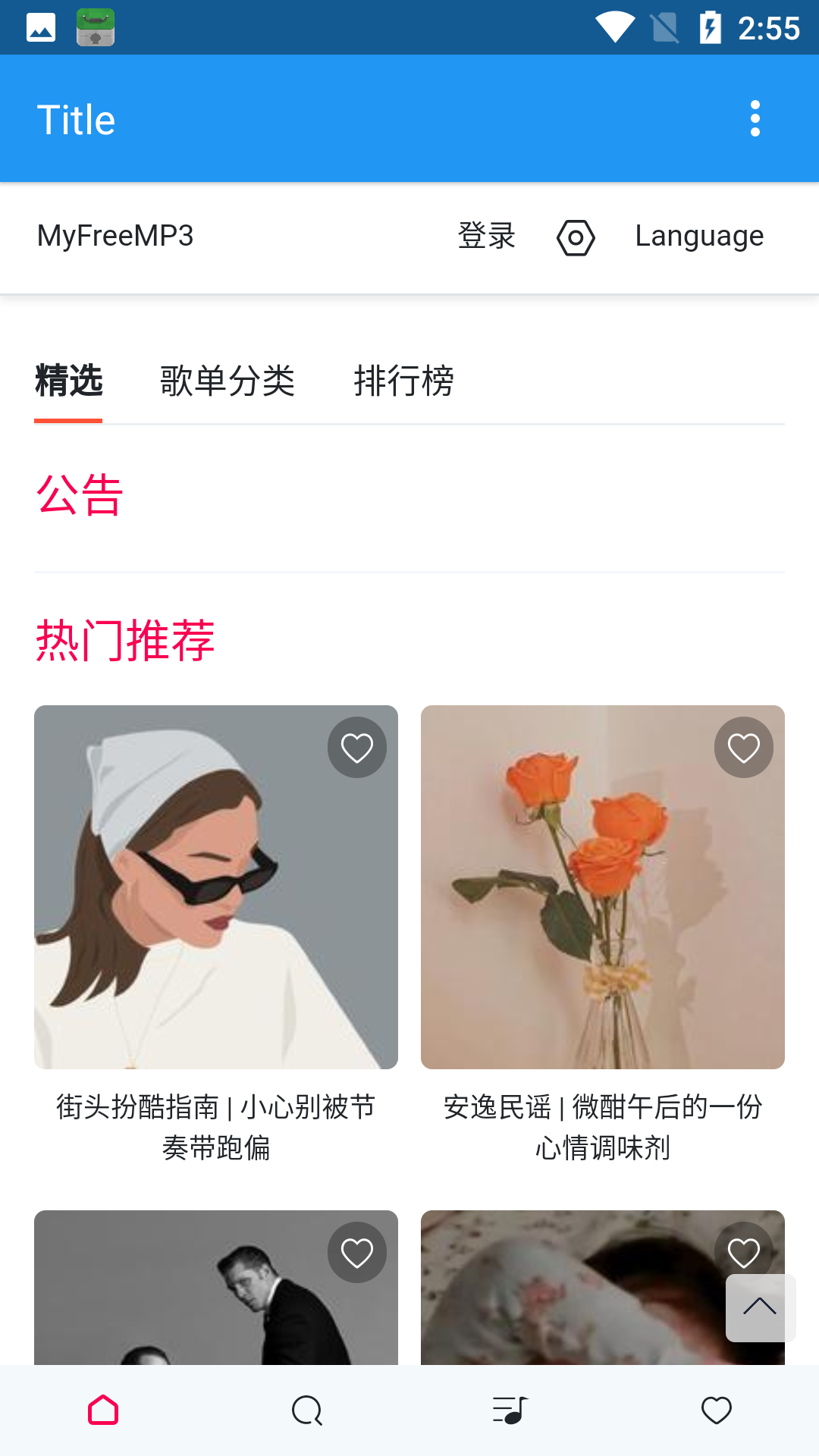
Task: Switch to the 排行榜 tab
Action: pos(404,381)
